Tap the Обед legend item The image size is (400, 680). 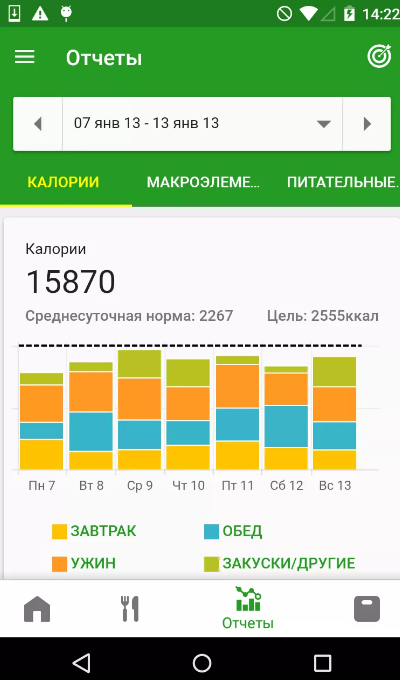tap(233, 531)
